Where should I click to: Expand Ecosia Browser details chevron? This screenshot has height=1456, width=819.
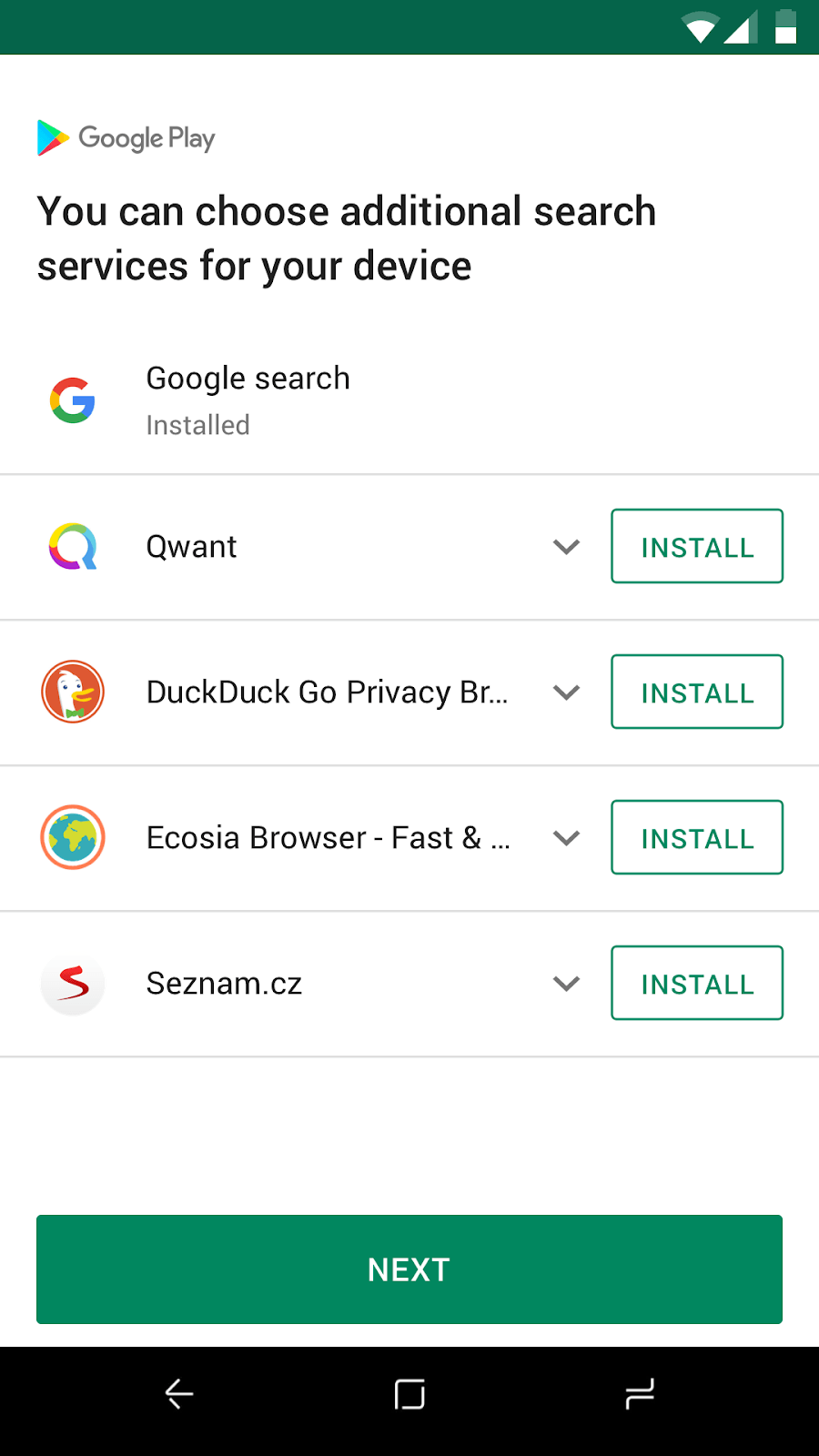pyautogui.click(x=566, y=838)
